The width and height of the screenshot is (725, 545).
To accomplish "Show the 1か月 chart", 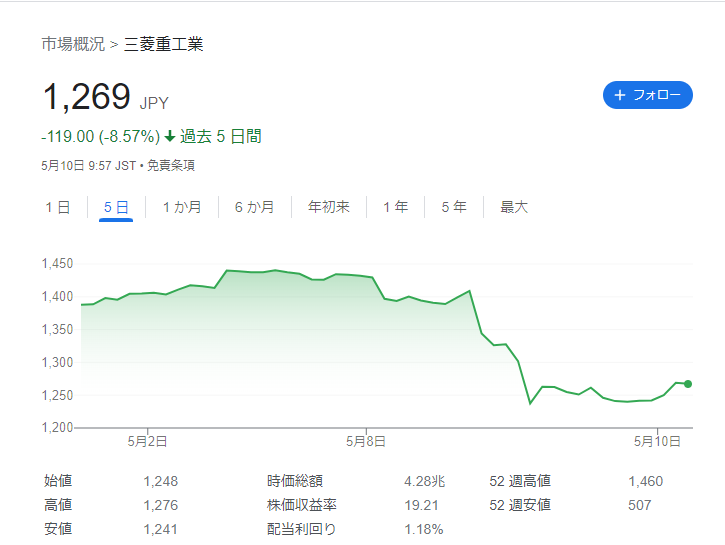I will [182, 207].
